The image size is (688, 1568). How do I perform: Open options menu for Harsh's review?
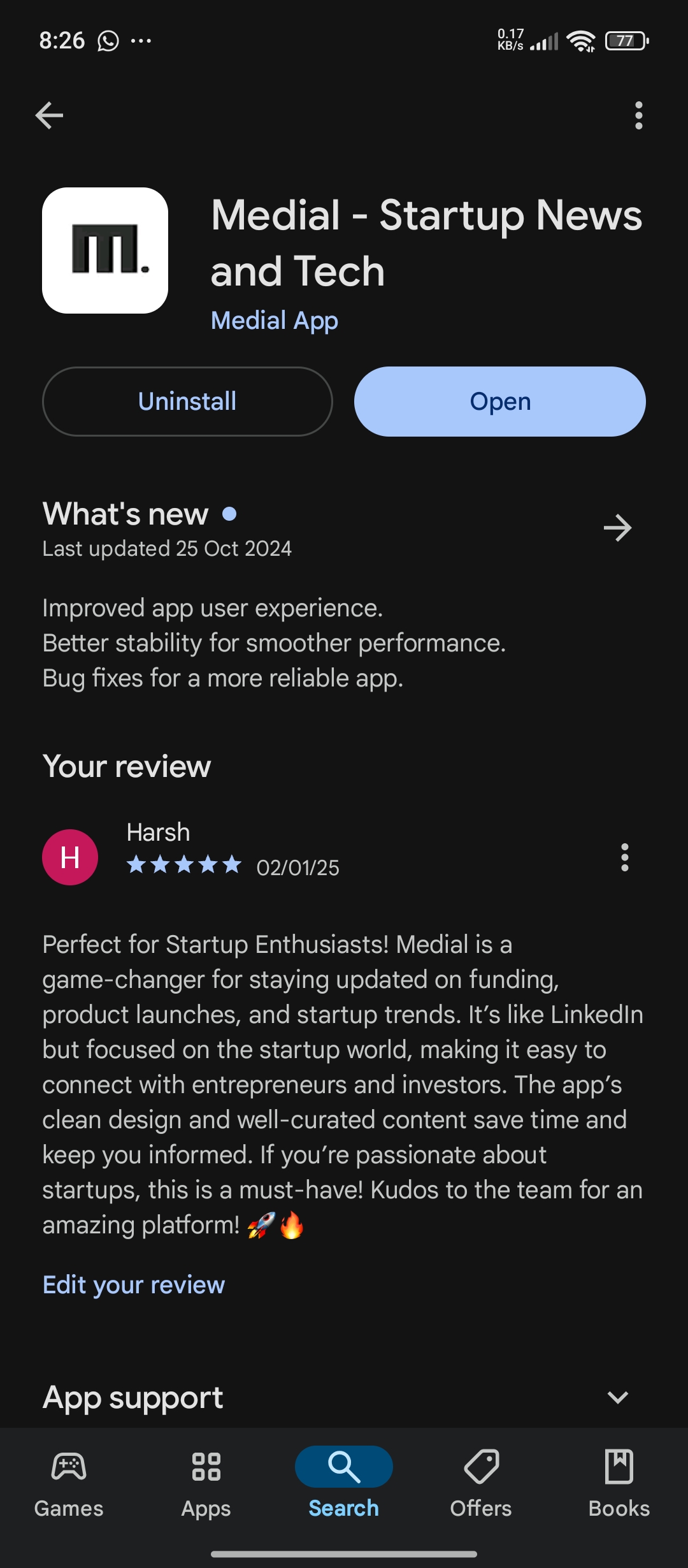(624, 857)
